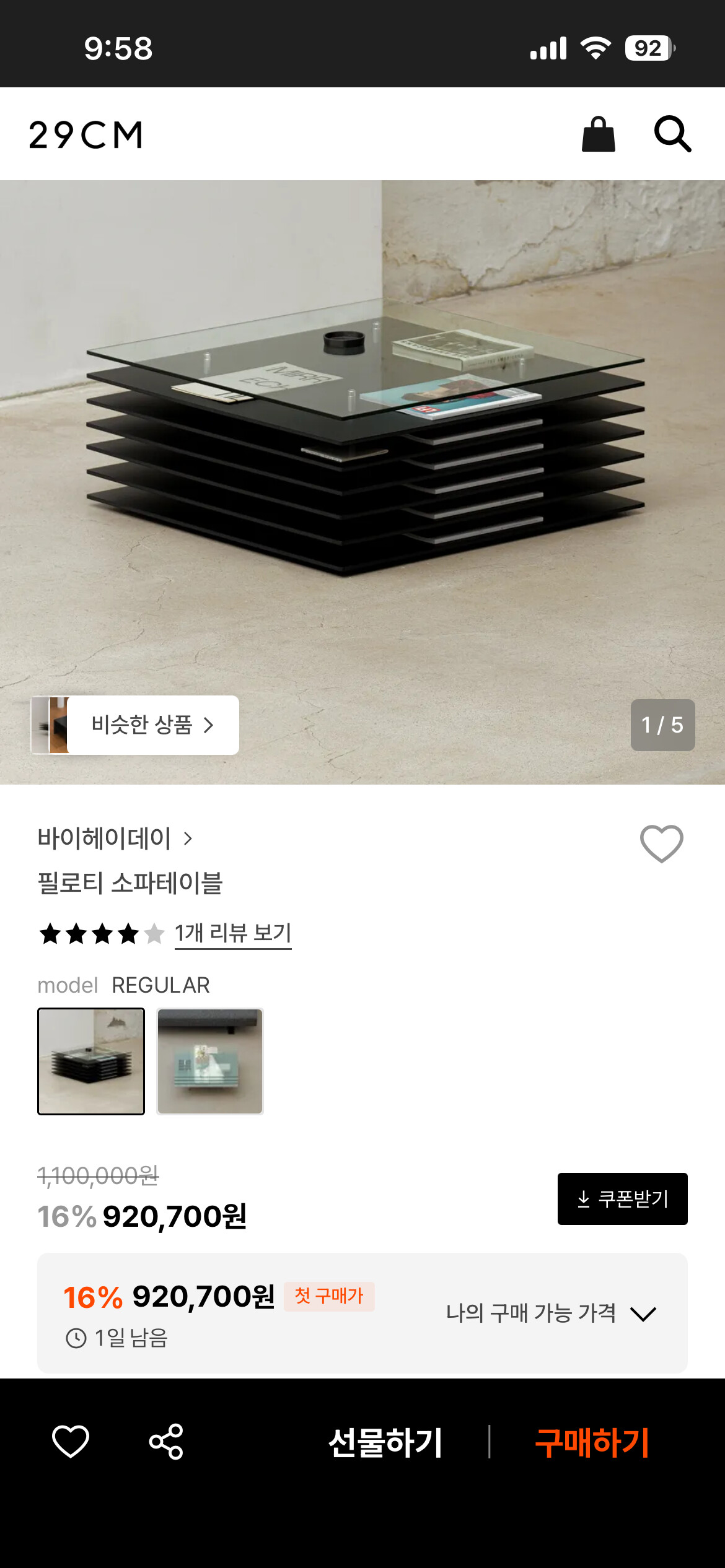This screenshot has width=725, height=1568.
Task: Tap 구매하기 to buy now
Action: pos(592,1442)
